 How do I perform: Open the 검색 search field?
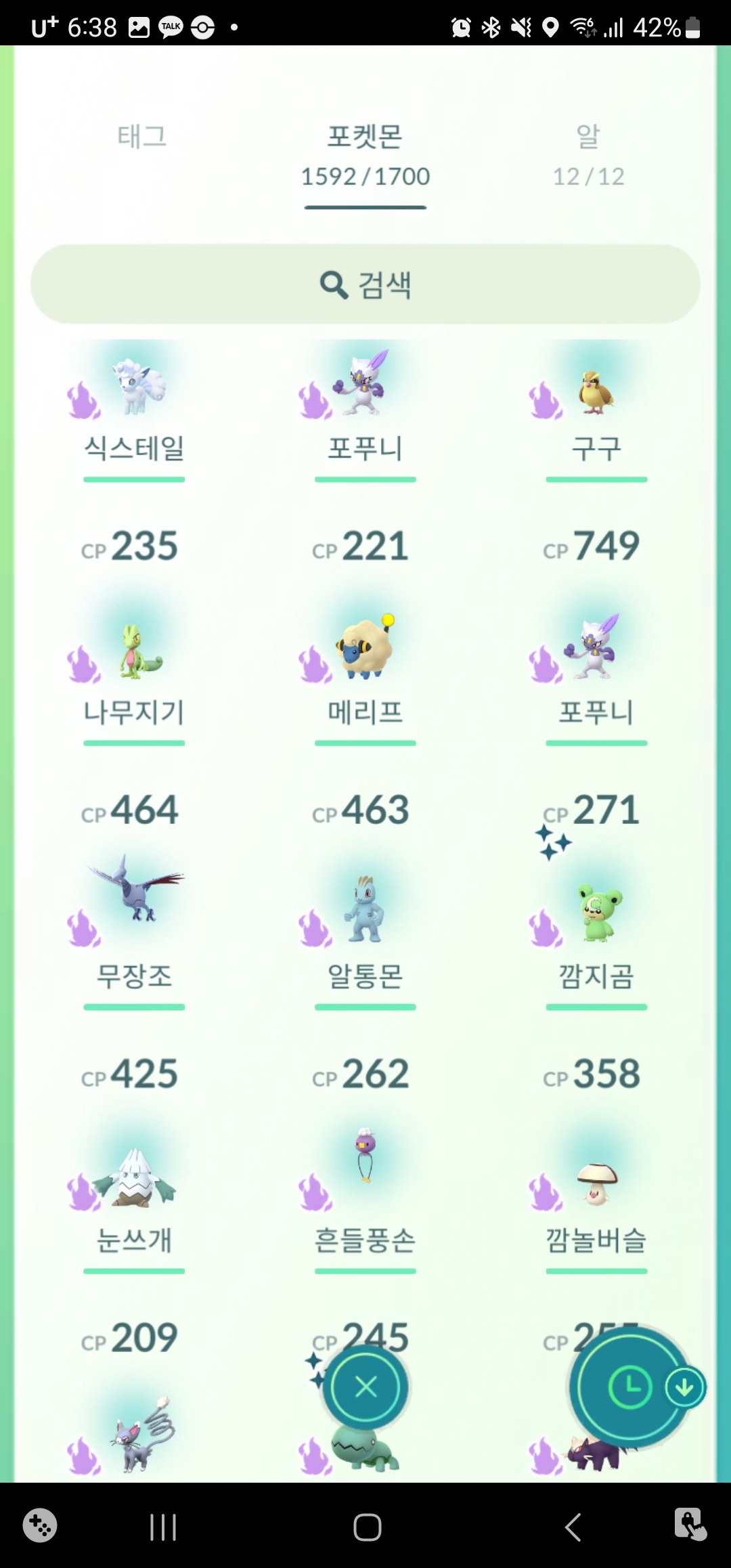coord(365,284)
